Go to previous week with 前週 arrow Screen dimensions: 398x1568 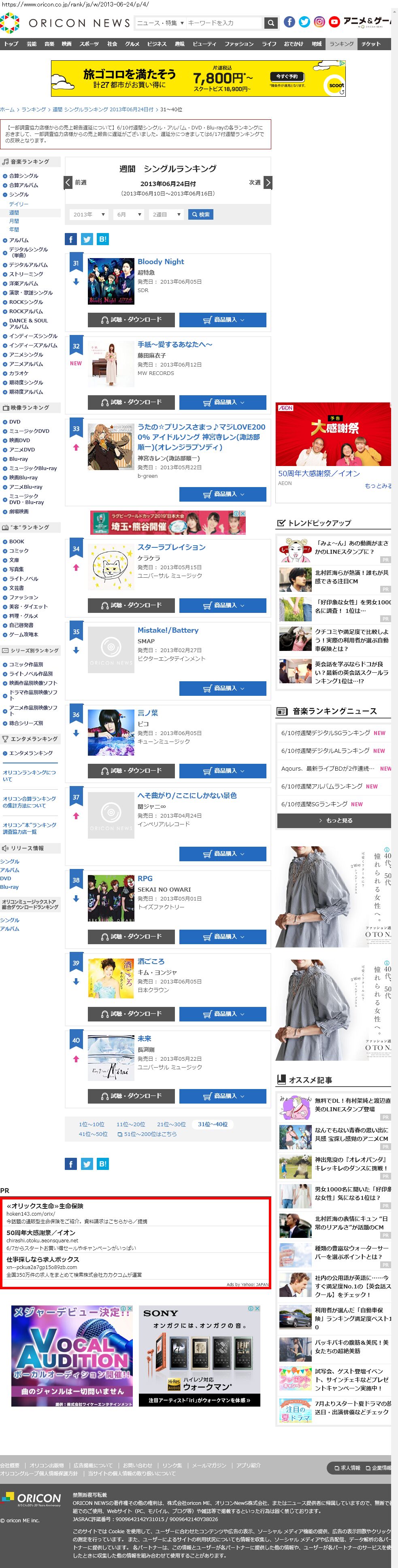[69, 182]
